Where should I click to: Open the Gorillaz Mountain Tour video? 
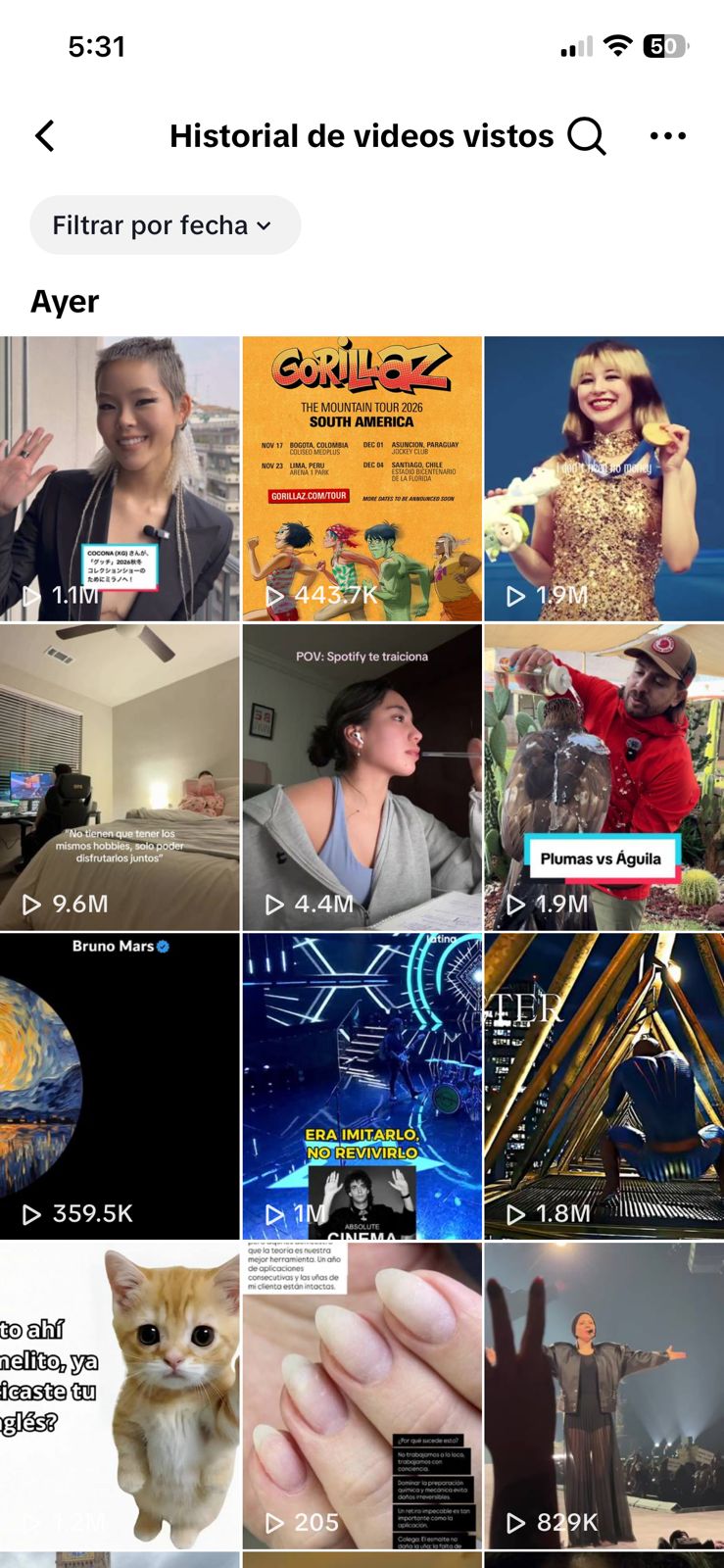(x=362, y=478)
